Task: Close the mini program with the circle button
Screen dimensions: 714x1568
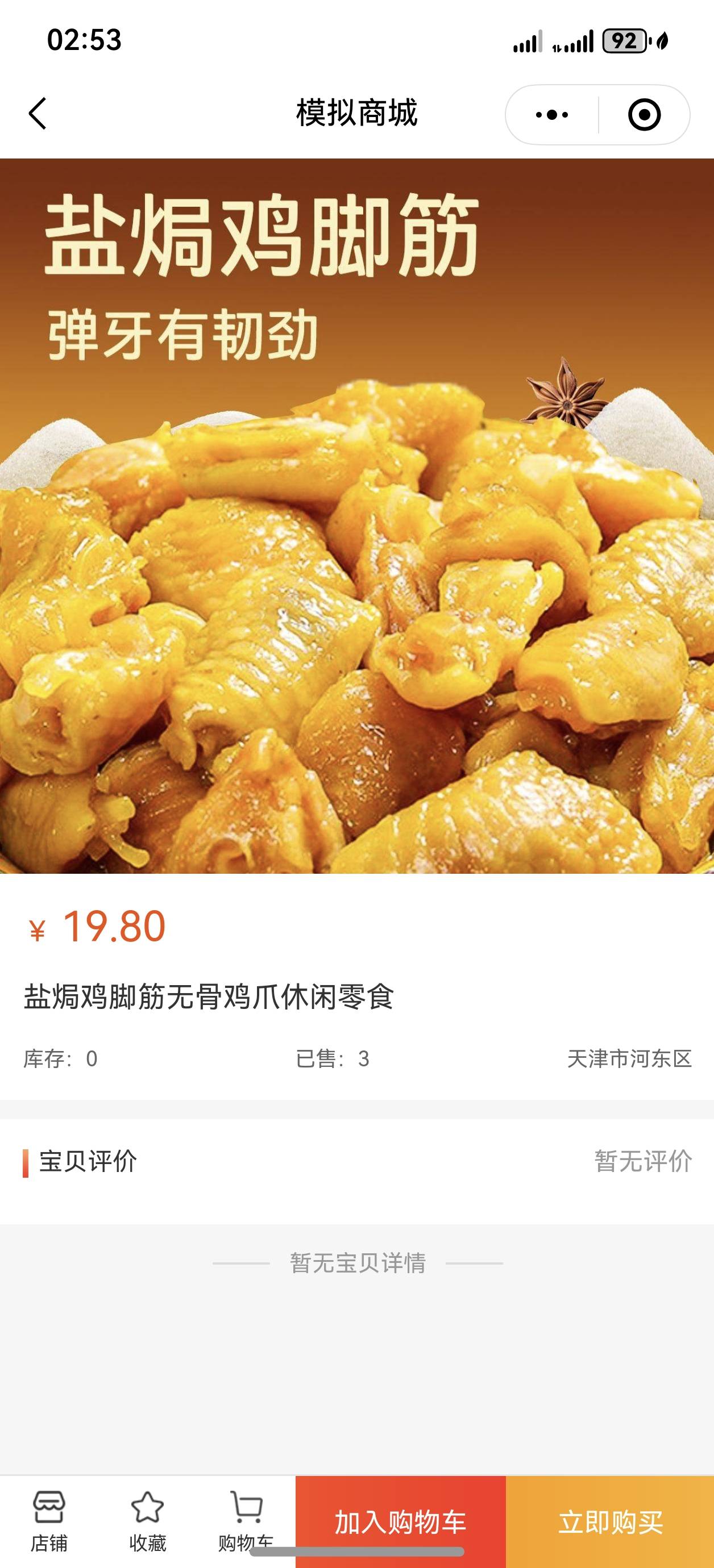Action: pyautogui.click(x=644, y=114)
